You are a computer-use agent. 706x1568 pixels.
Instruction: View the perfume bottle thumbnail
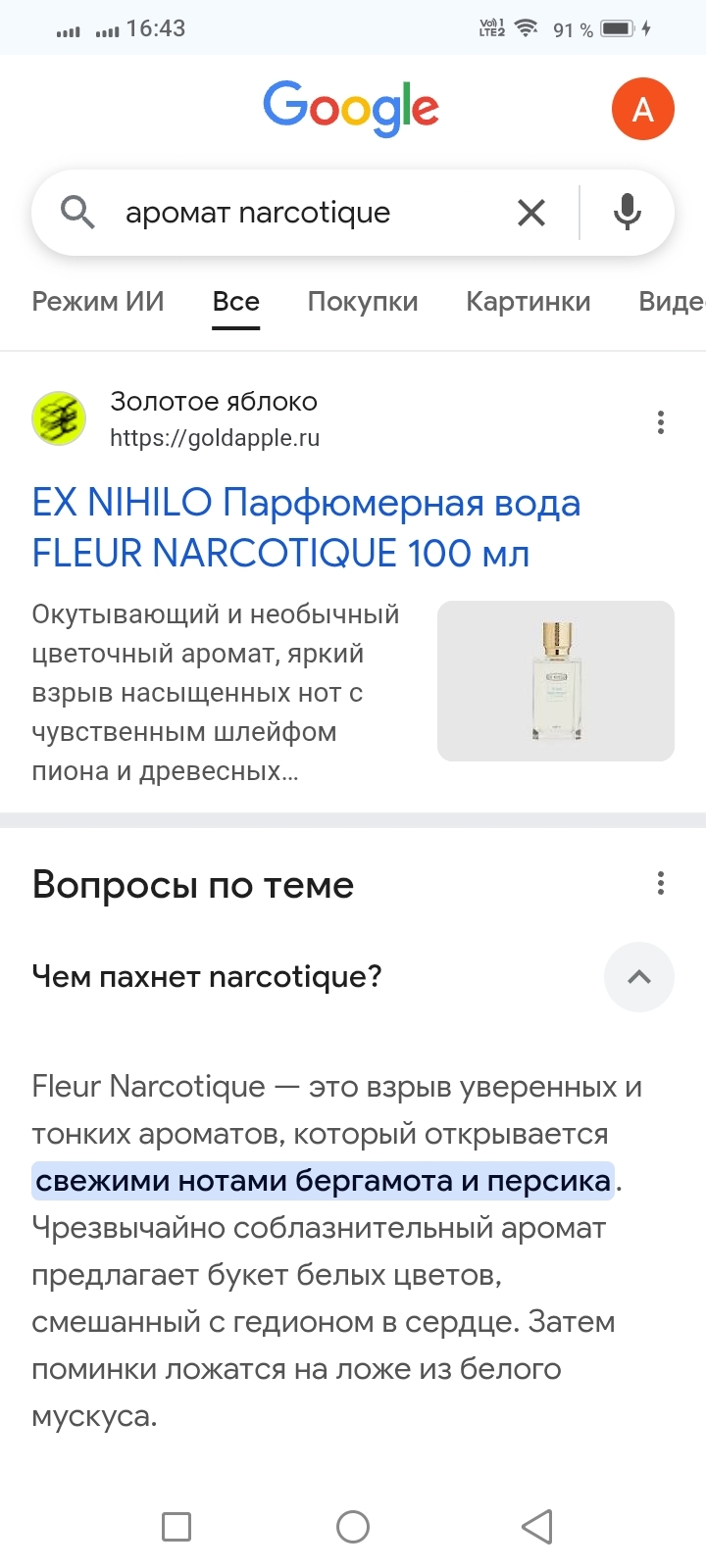(555, 681)
